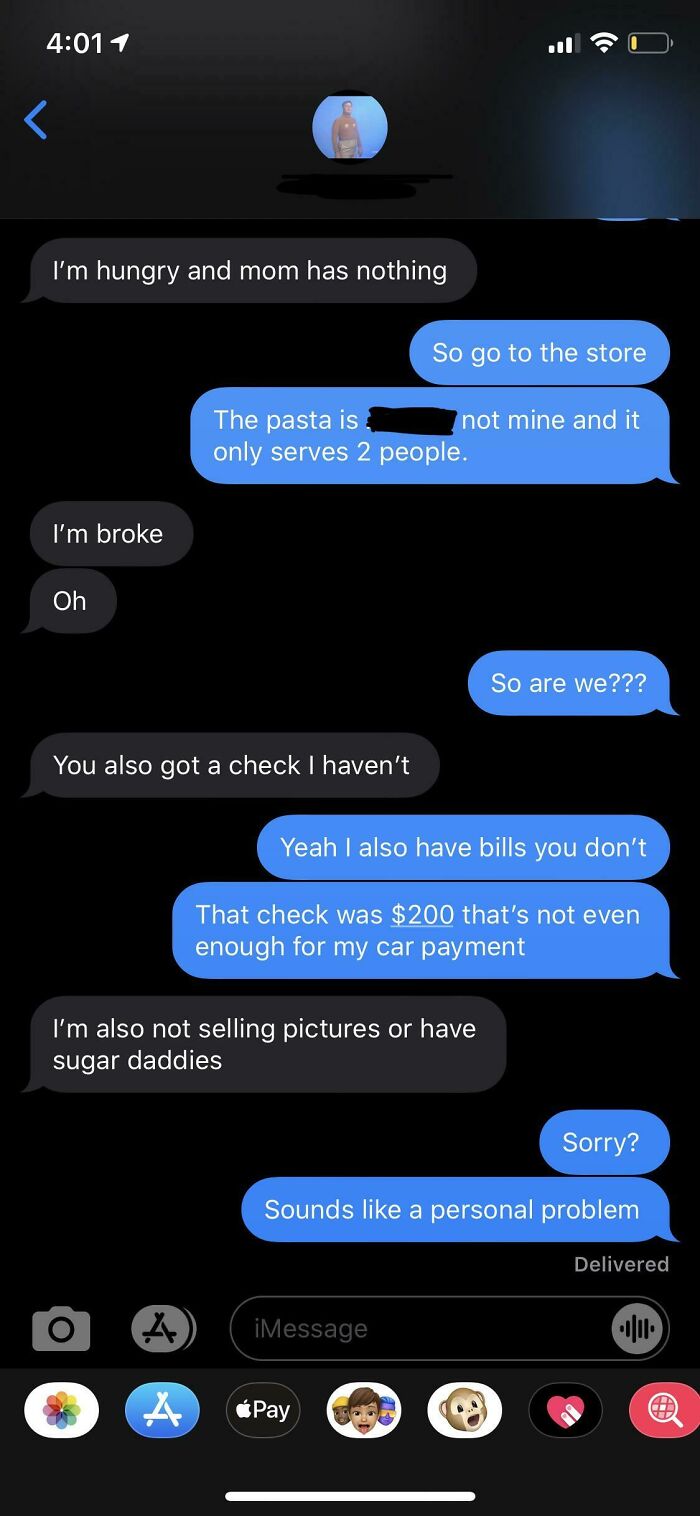
Task: Open Memoji stickers
Action: pos(364,1410)
